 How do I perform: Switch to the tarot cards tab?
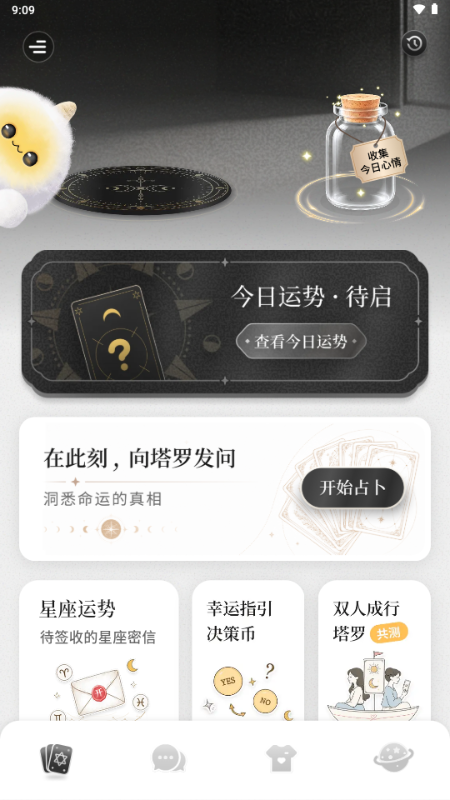57,760
